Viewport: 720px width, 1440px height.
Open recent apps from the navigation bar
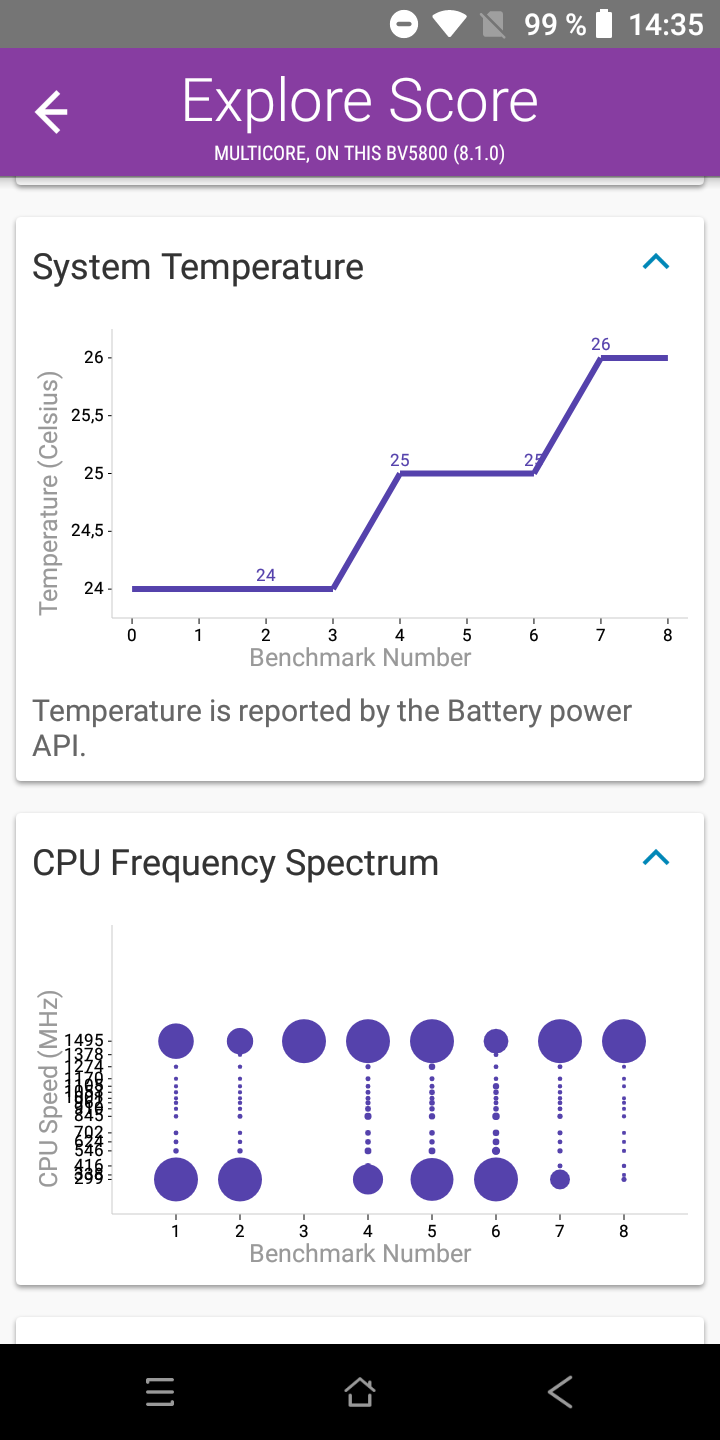pos(160,1392)
